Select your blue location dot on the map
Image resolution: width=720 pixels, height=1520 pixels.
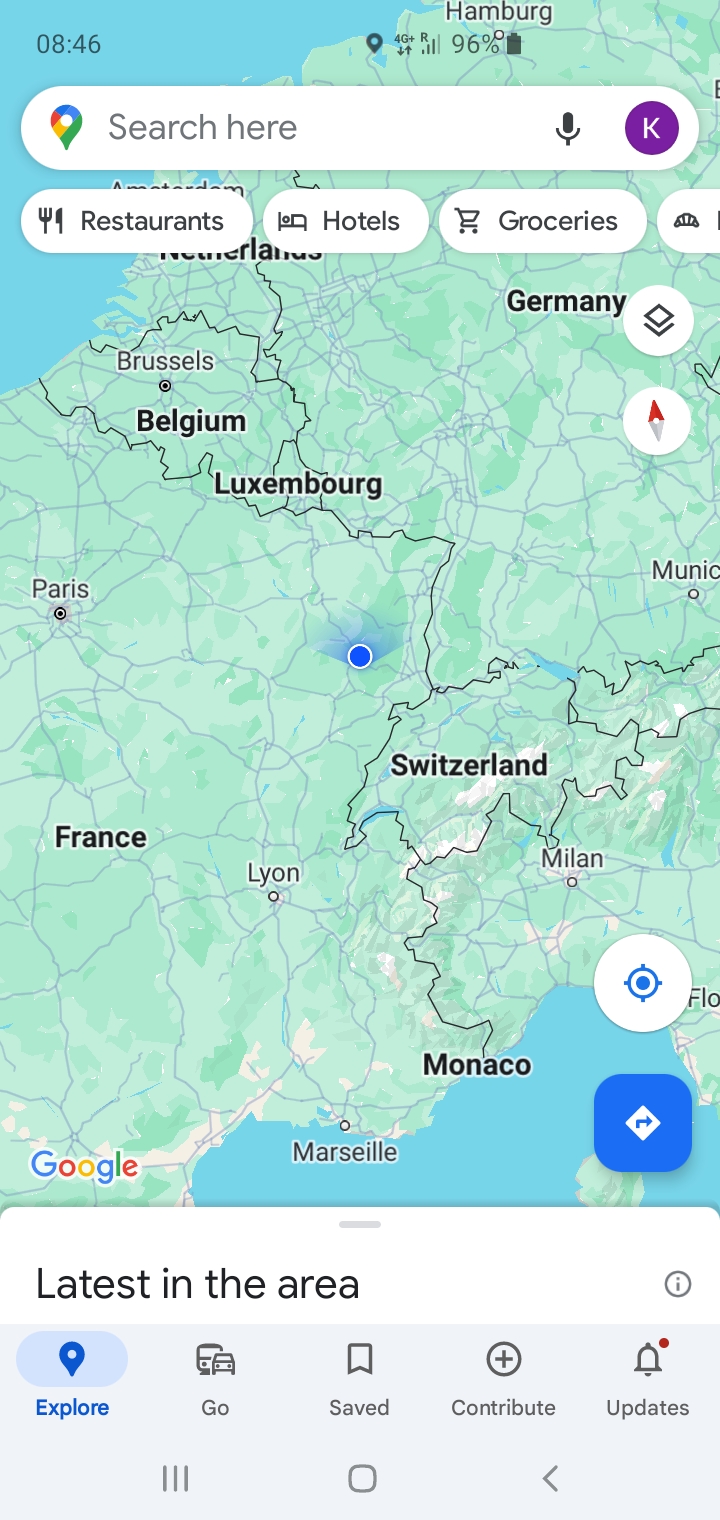(x=360, y=656)
